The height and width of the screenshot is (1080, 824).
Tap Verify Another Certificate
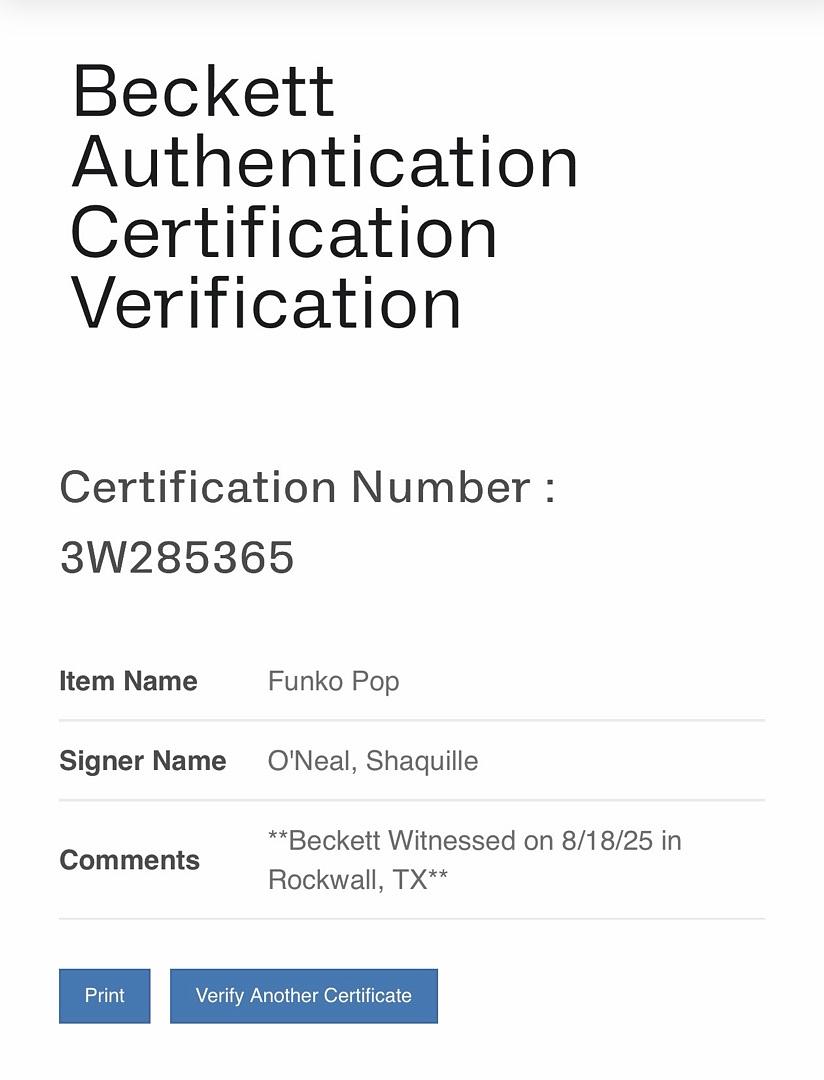coord(303,995)
